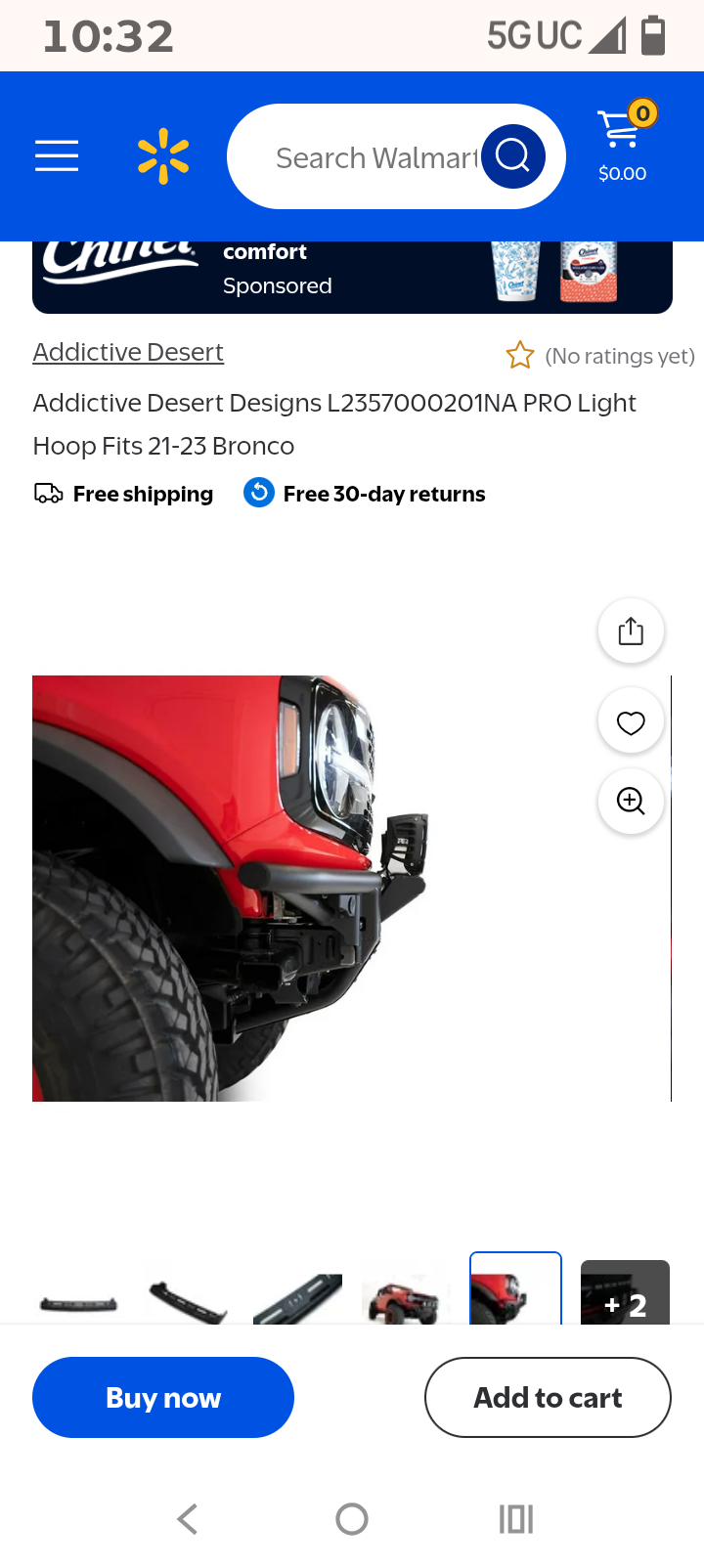Open recent apps
The height and width of the screenshot is (1568, 704).
[515, 1519]
